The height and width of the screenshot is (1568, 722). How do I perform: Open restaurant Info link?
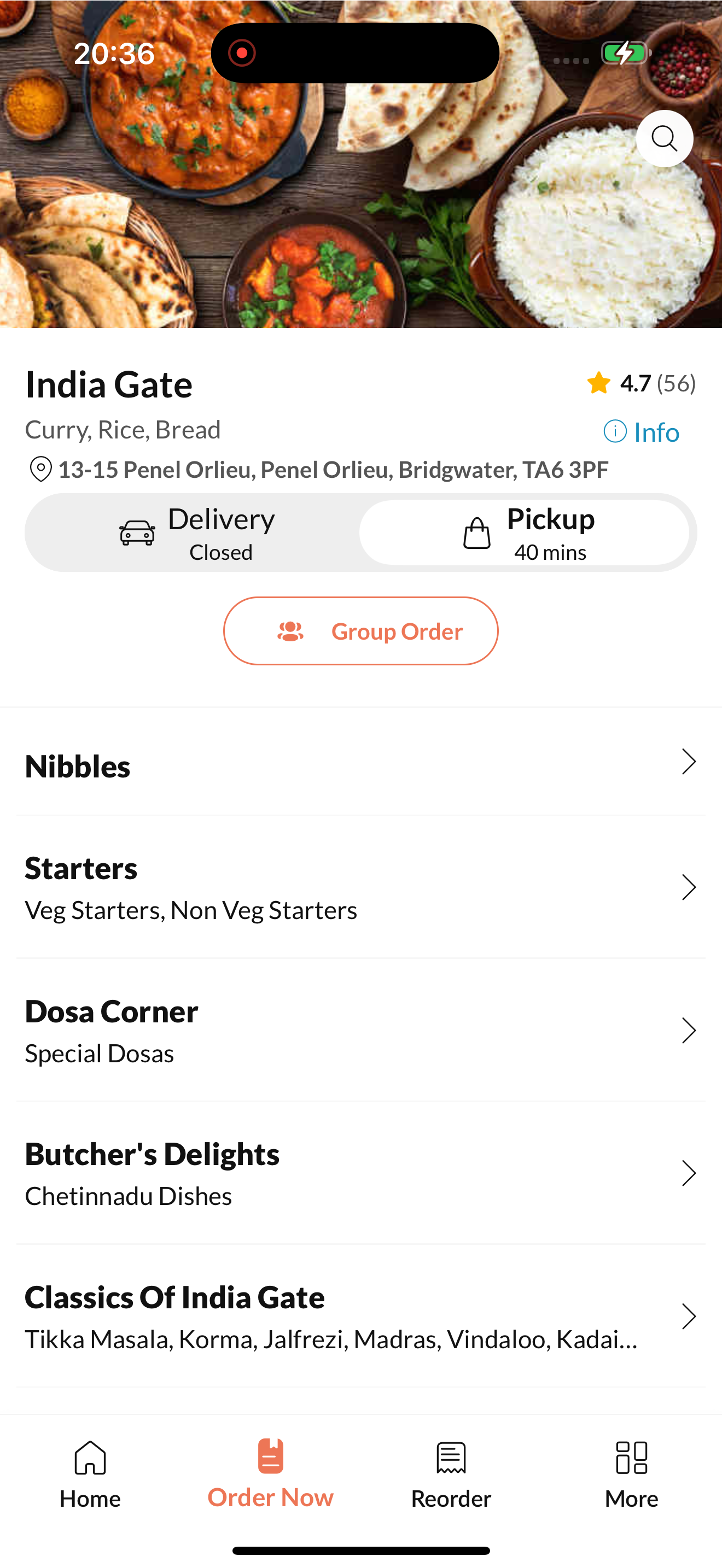point(641,431)
